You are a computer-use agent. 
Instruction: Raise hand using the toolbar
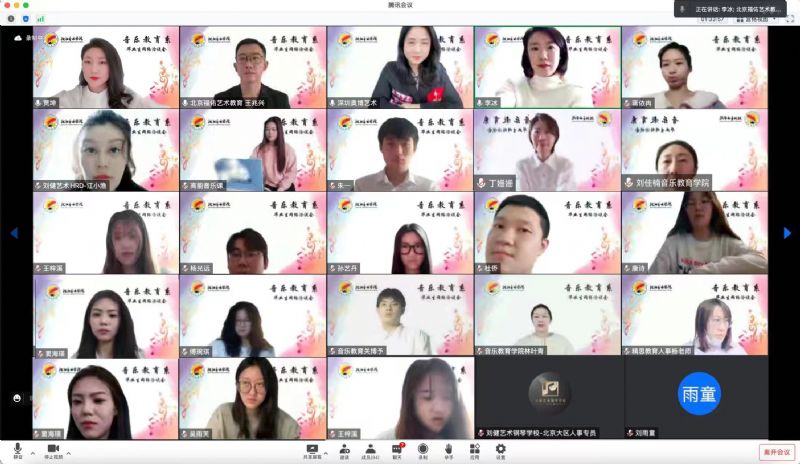coord(448,450)
